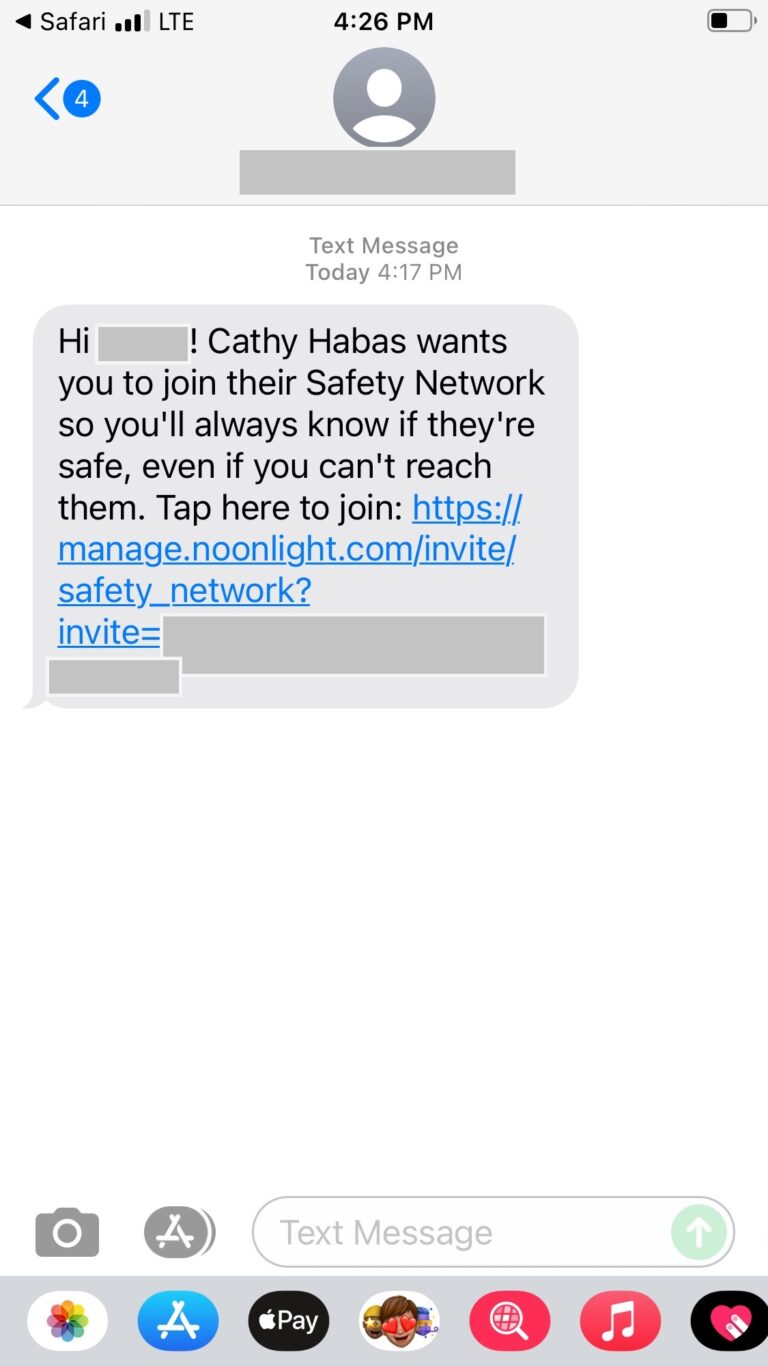Open Digital Touch heart in the app strip
The height and width of the screenshot is (1366, 768).
pyautogui.click(x=730, y=1321)
